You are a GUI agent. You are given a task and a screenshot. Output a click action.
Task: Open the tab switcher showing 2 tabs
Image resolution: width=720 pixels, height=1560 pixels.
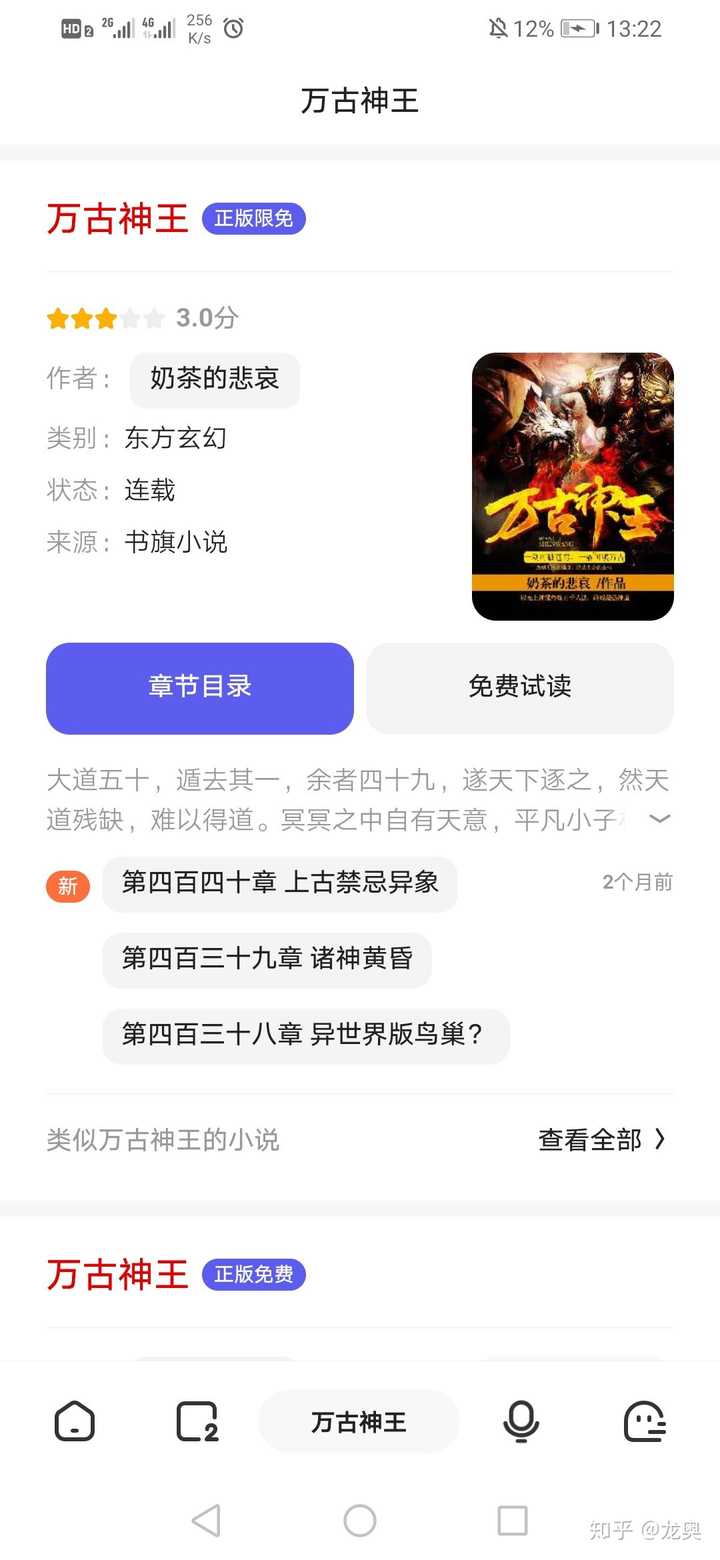197,1421
